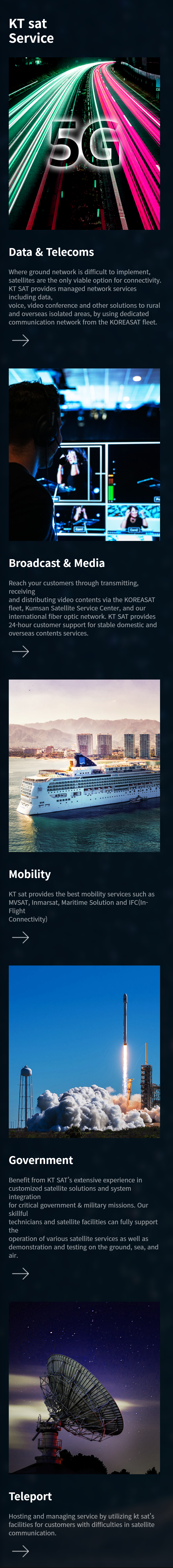
Task: Open the arrow under Broadcast & Media
Action: point(21,651)
